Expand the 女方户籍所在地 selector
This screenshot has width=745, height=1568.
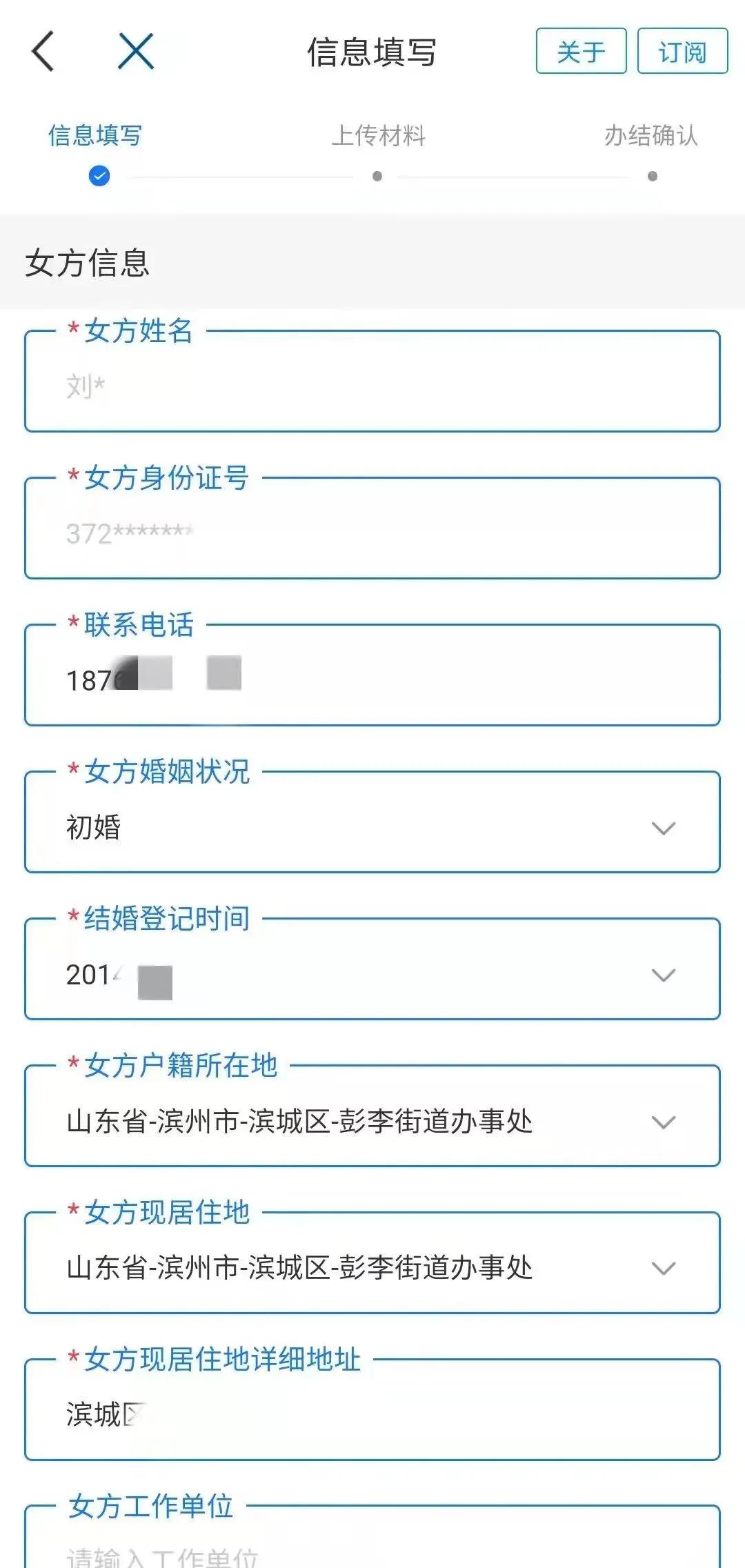(x=662, y=1118)
